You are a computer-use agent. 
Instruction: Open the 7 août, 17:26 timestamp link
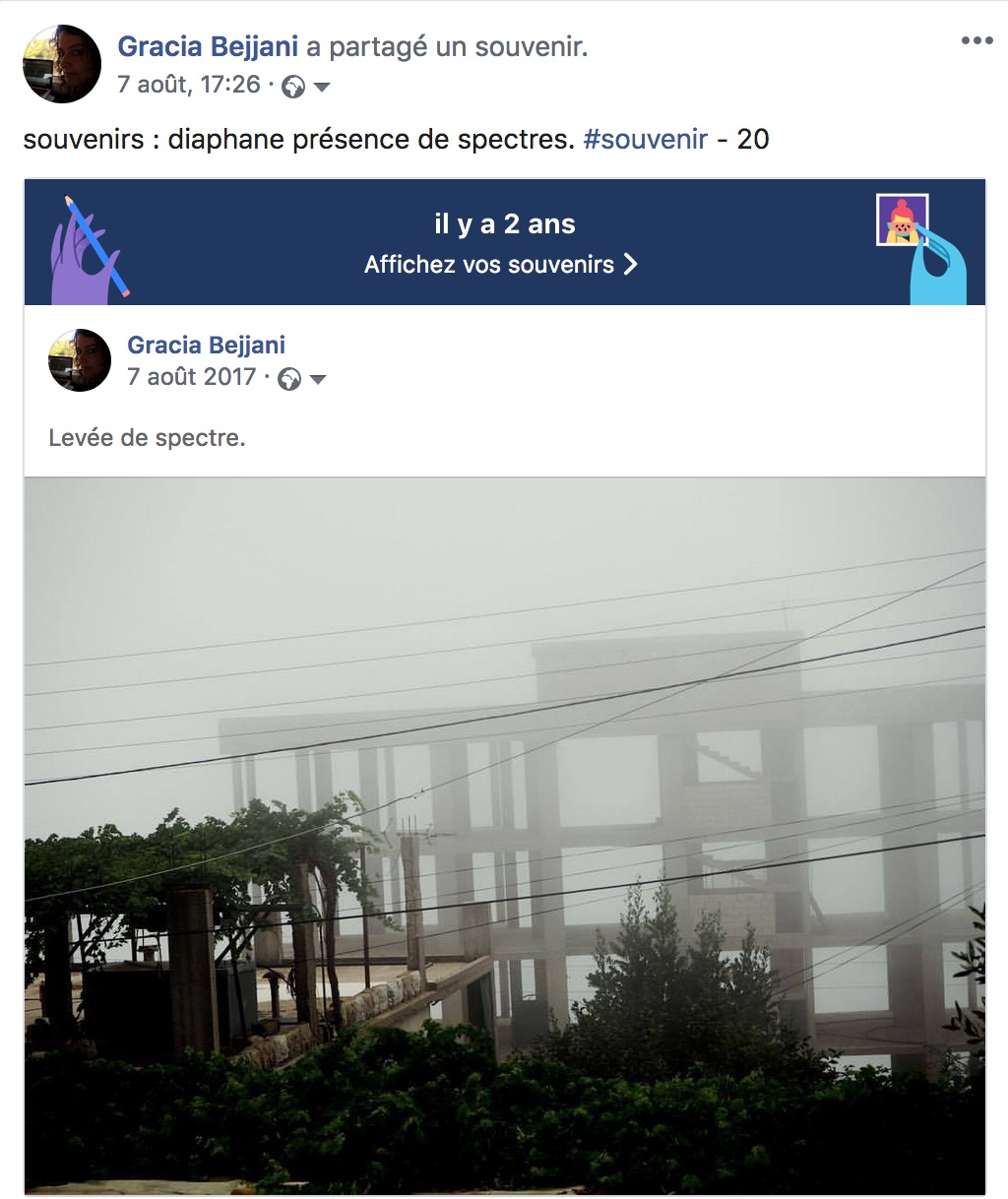coord(189,85)
